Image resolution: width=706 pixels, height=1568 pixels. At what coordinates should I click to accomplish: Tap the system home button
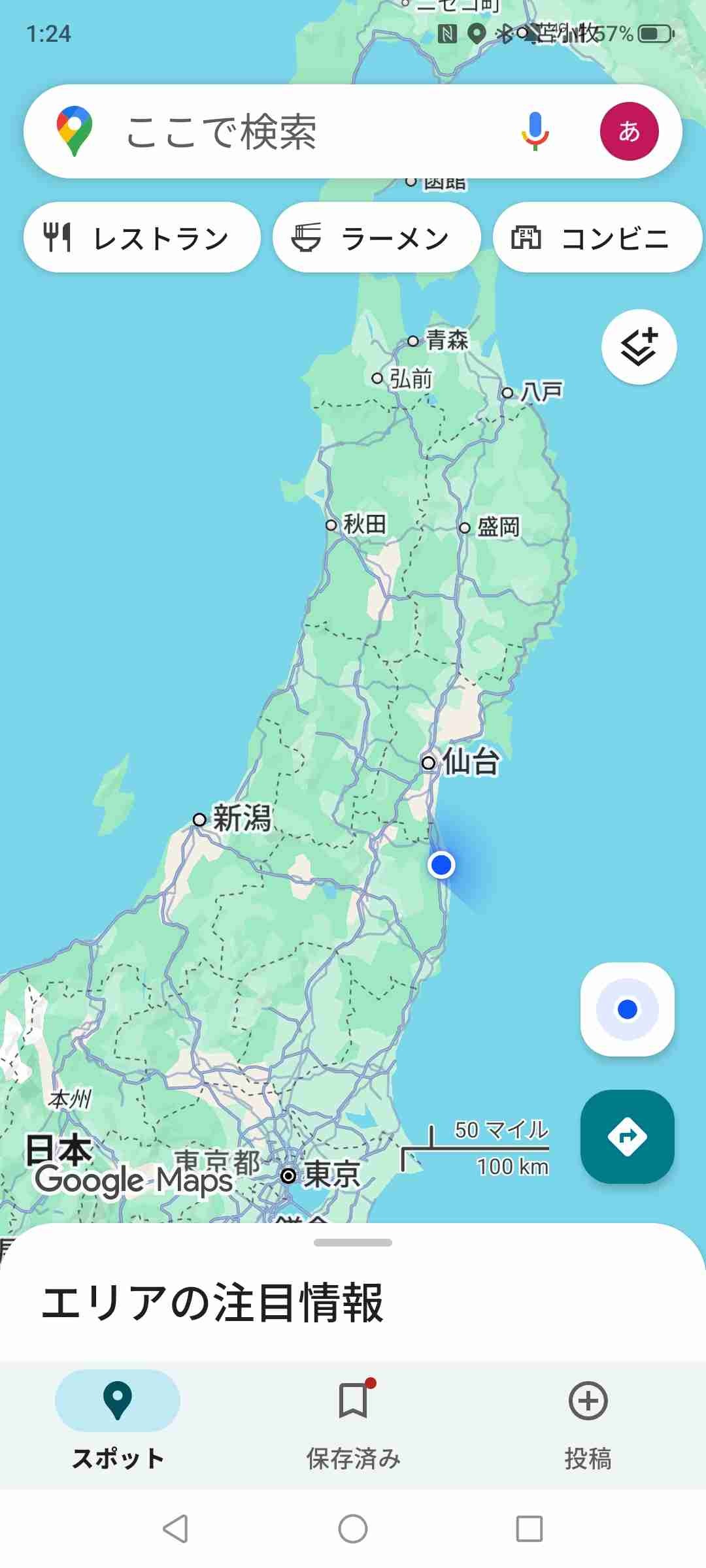[x=353, y=1529]
